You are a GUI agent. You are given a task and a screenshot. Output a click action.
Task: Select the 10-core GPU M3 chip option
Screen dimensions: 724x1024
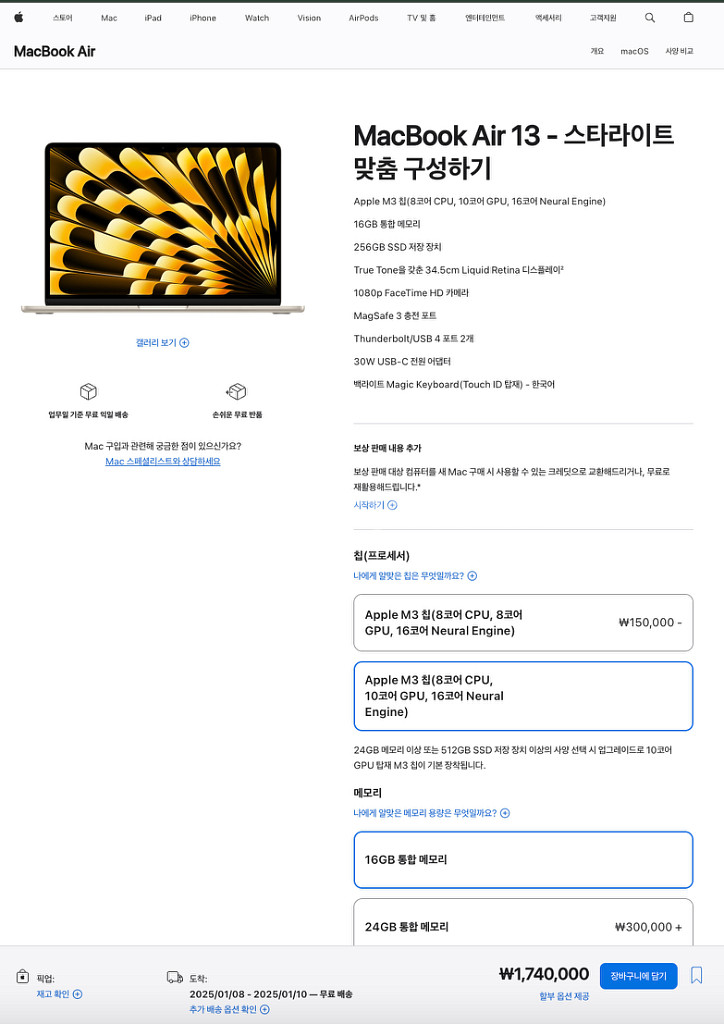coord(523,696)
